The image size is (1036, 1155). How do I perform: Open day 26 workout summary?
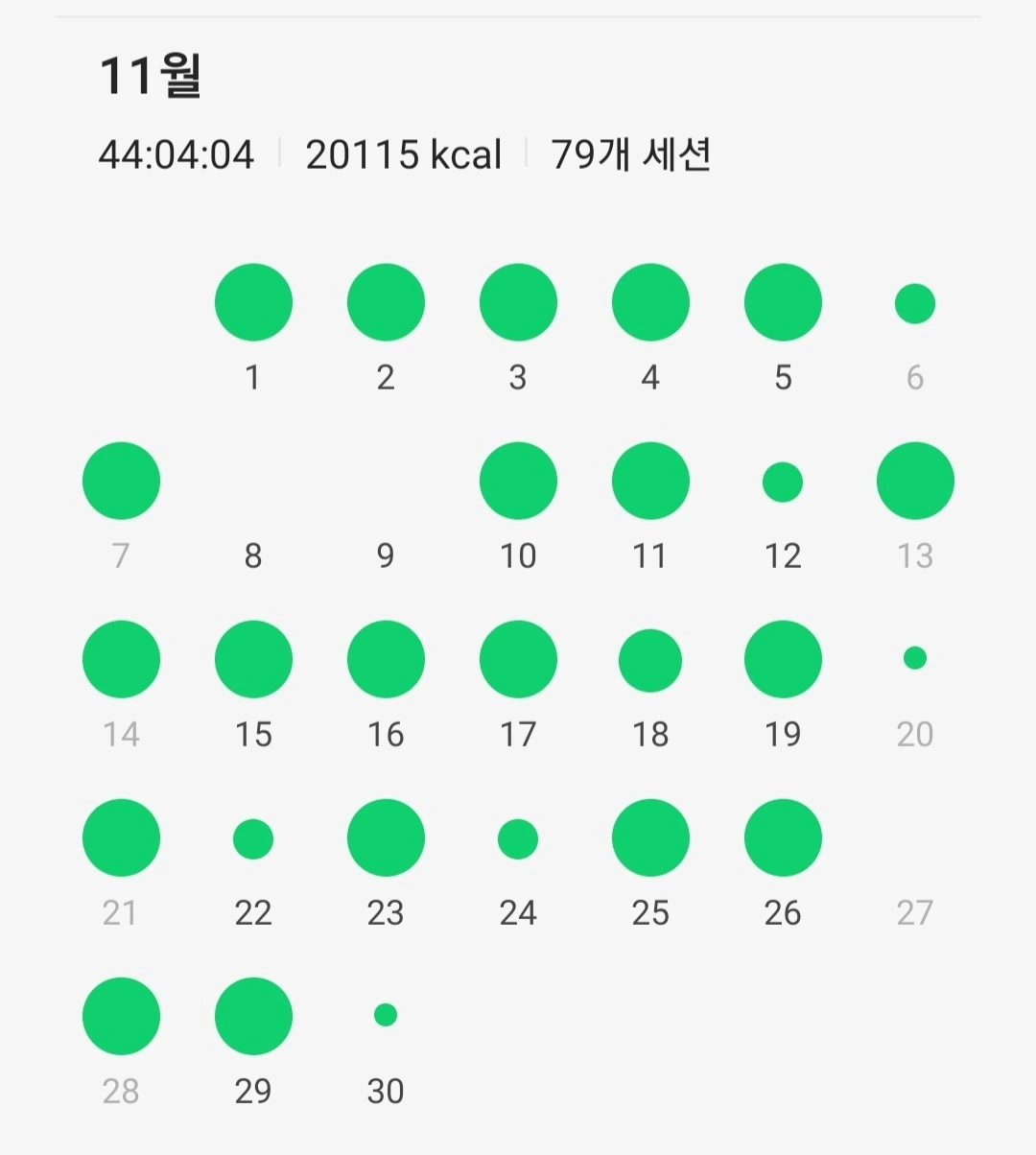coord(783,838)
